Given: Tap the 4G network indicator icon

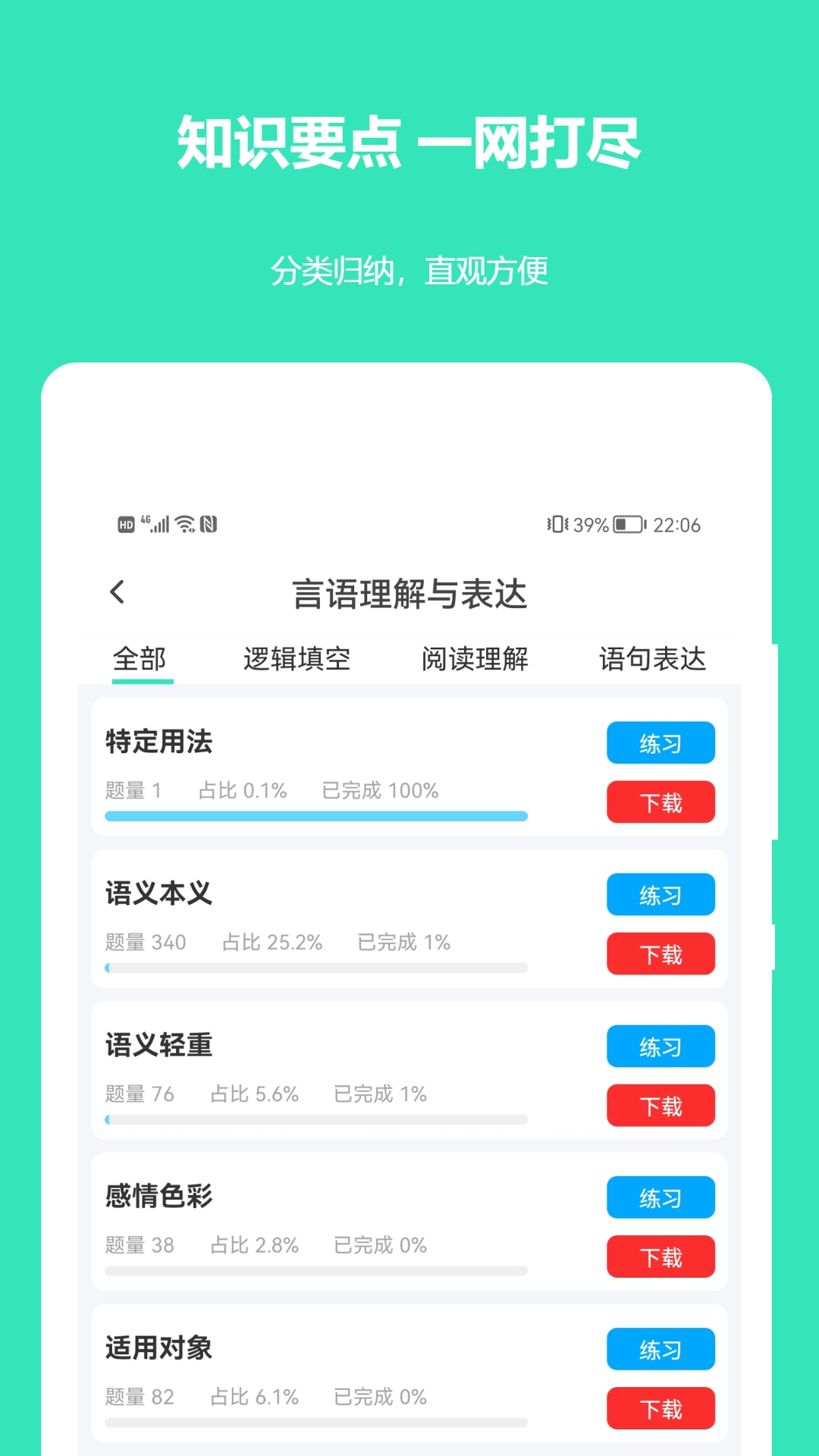Looking at the screenshot, I should click(x=145, y=519).
